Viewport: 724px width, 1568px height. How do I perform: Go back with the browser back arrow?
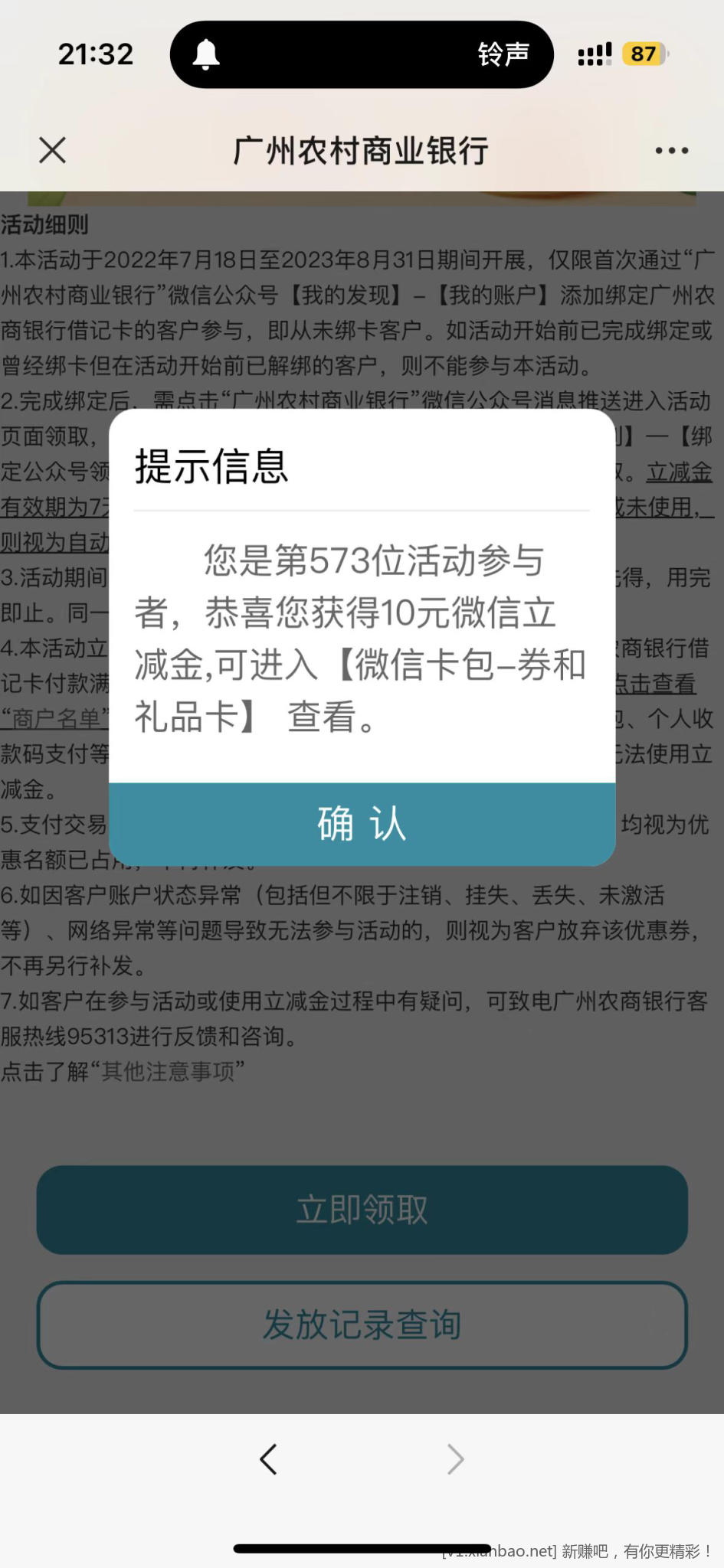(268, 1459)
